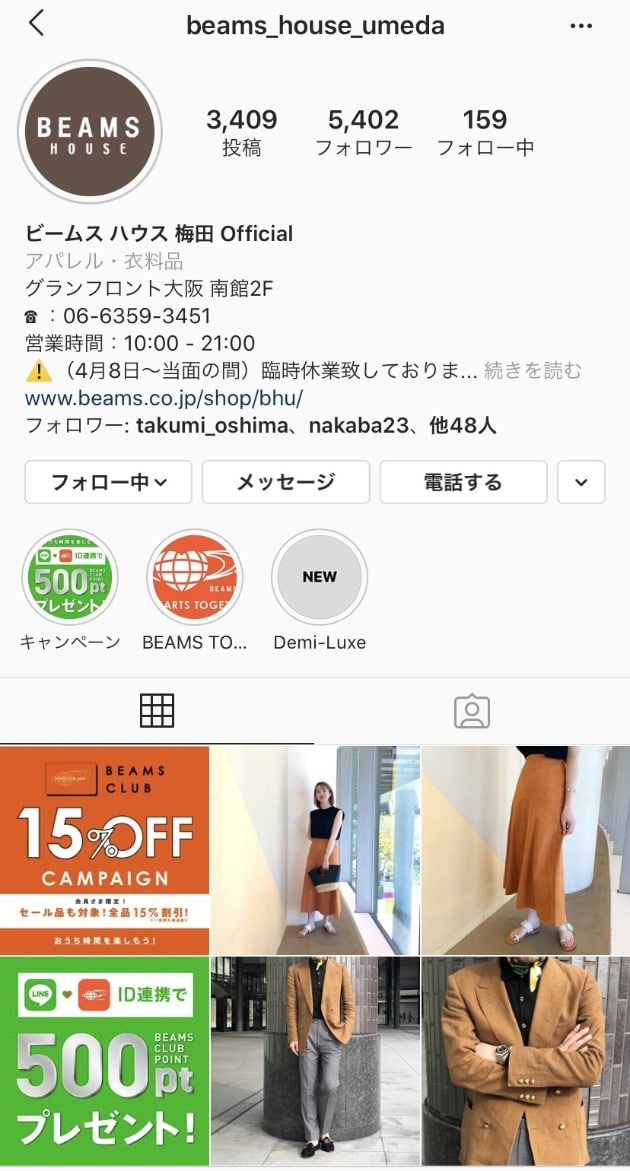Open the BEAMS HOUSE profile picture
The width and height of the screenshot is (630, 1171).
pos(90,131)
